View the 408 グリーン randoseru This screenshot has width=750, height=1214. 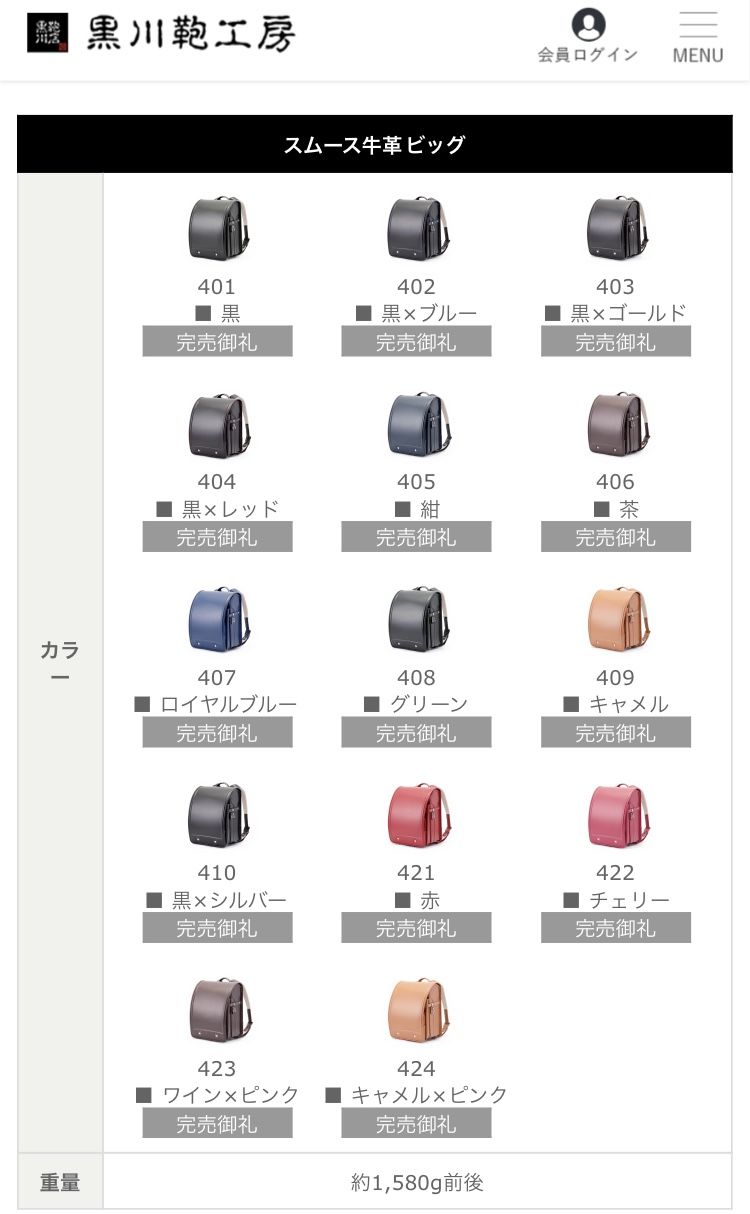416,620
